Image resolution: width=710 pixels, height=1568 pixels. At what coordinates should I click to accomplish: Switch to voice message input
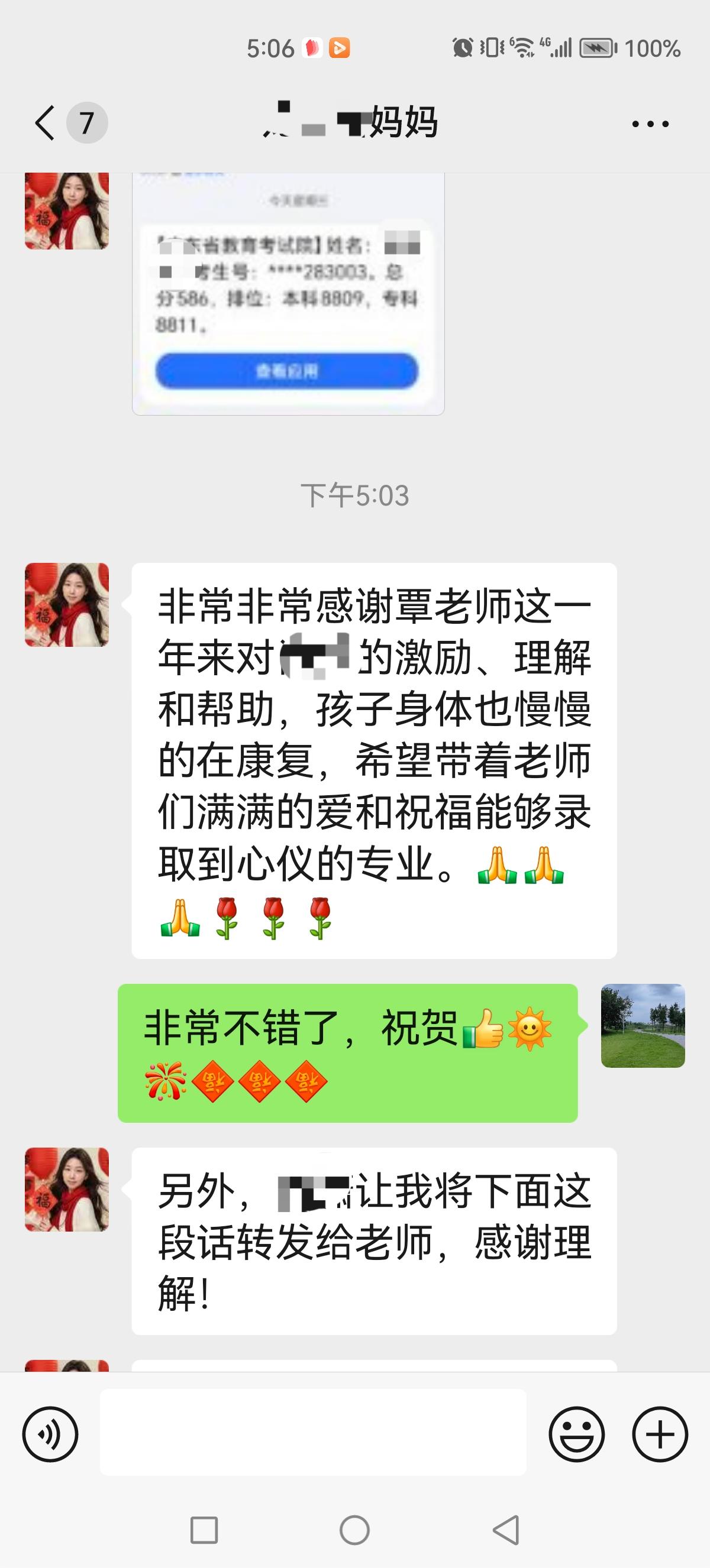coord(50,1435)
